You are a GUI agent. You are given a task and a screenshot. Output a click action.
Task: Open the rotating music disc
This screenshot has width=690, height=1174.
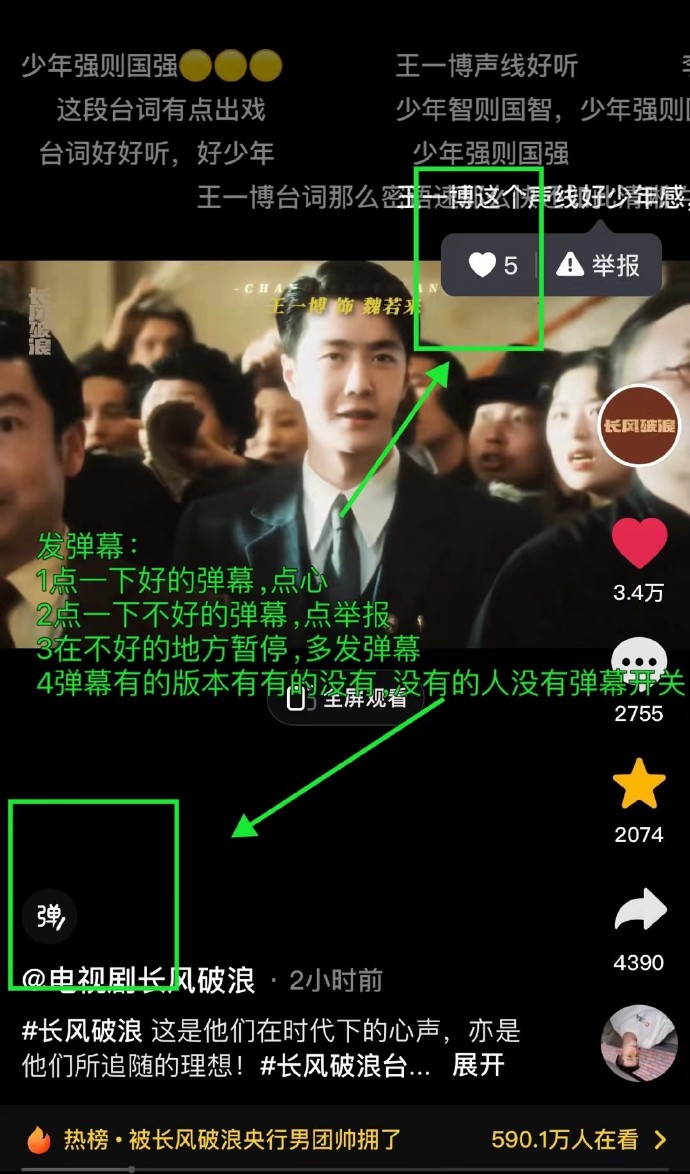pyautogui.click(x=639, y=1043)
